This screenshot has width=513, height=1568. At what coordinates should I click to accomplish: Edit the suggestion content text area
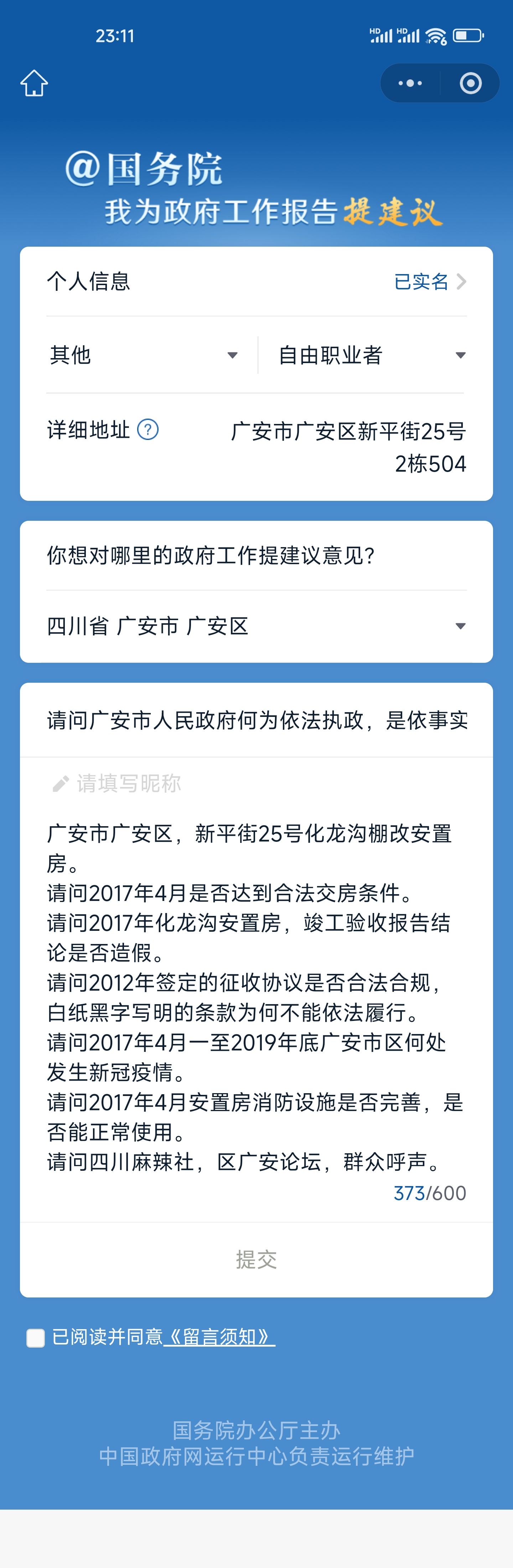(256, 998)
